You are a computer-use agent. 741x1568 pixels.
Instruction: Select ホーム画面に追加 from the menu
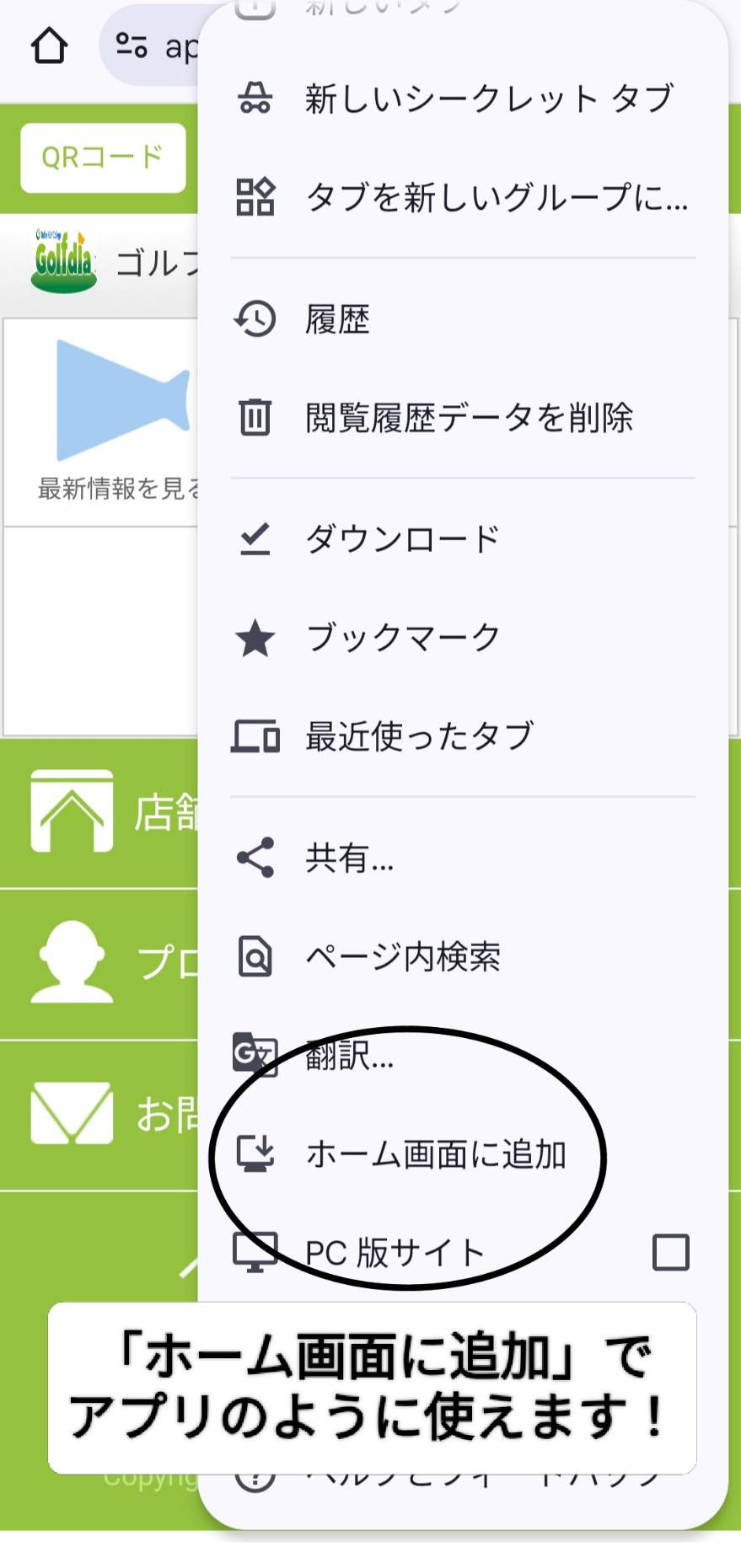click(x=438, y=1155)
